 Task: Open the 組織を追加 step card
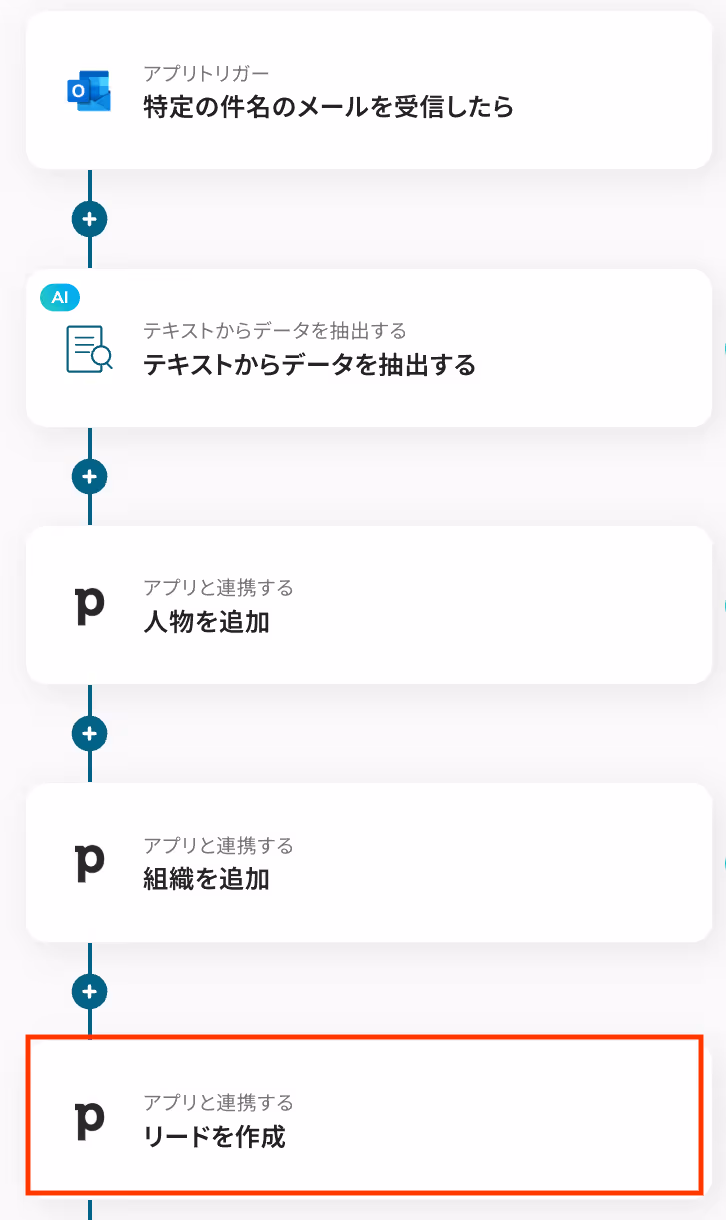tap(369, 862)
